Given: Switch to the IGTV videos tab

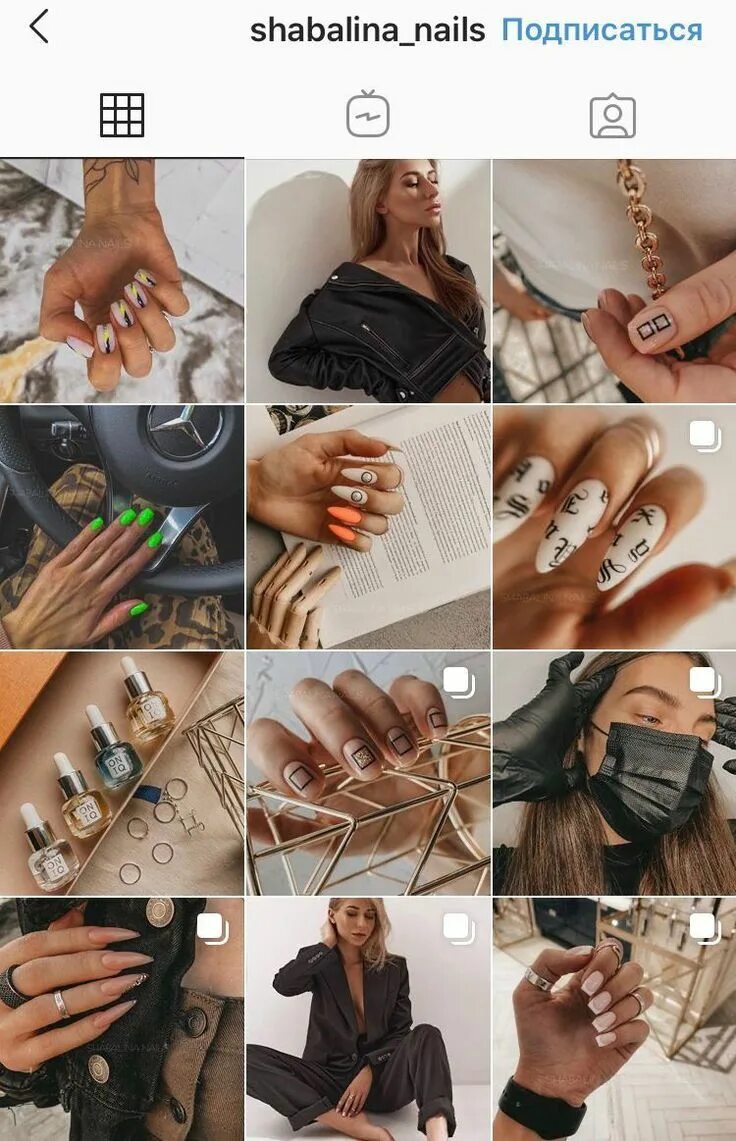Looking at the screenshot, I should pyautogui.click(x=368, y=115).
